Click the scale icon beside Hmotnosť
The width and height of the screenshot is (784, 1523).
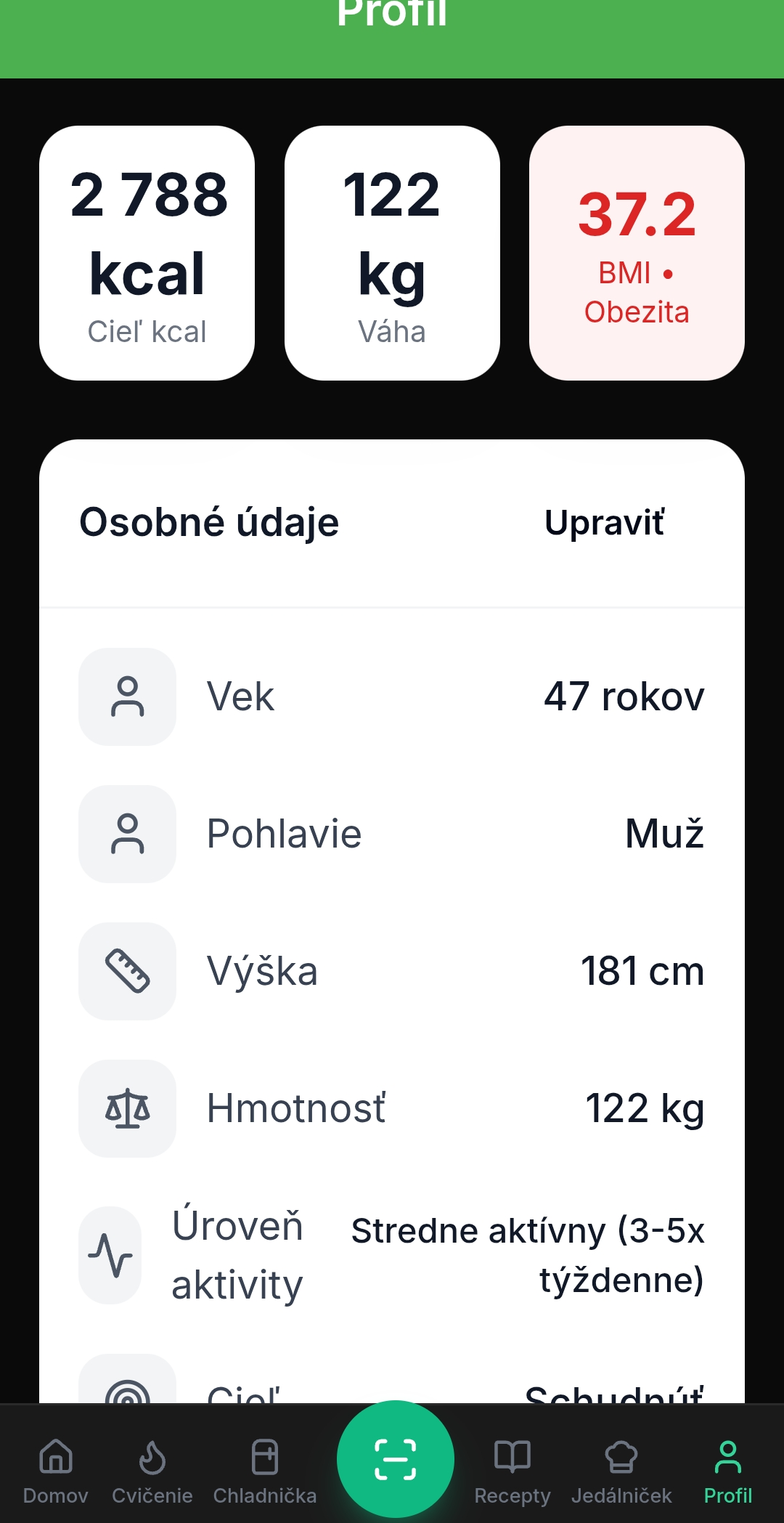(126, 1108)
